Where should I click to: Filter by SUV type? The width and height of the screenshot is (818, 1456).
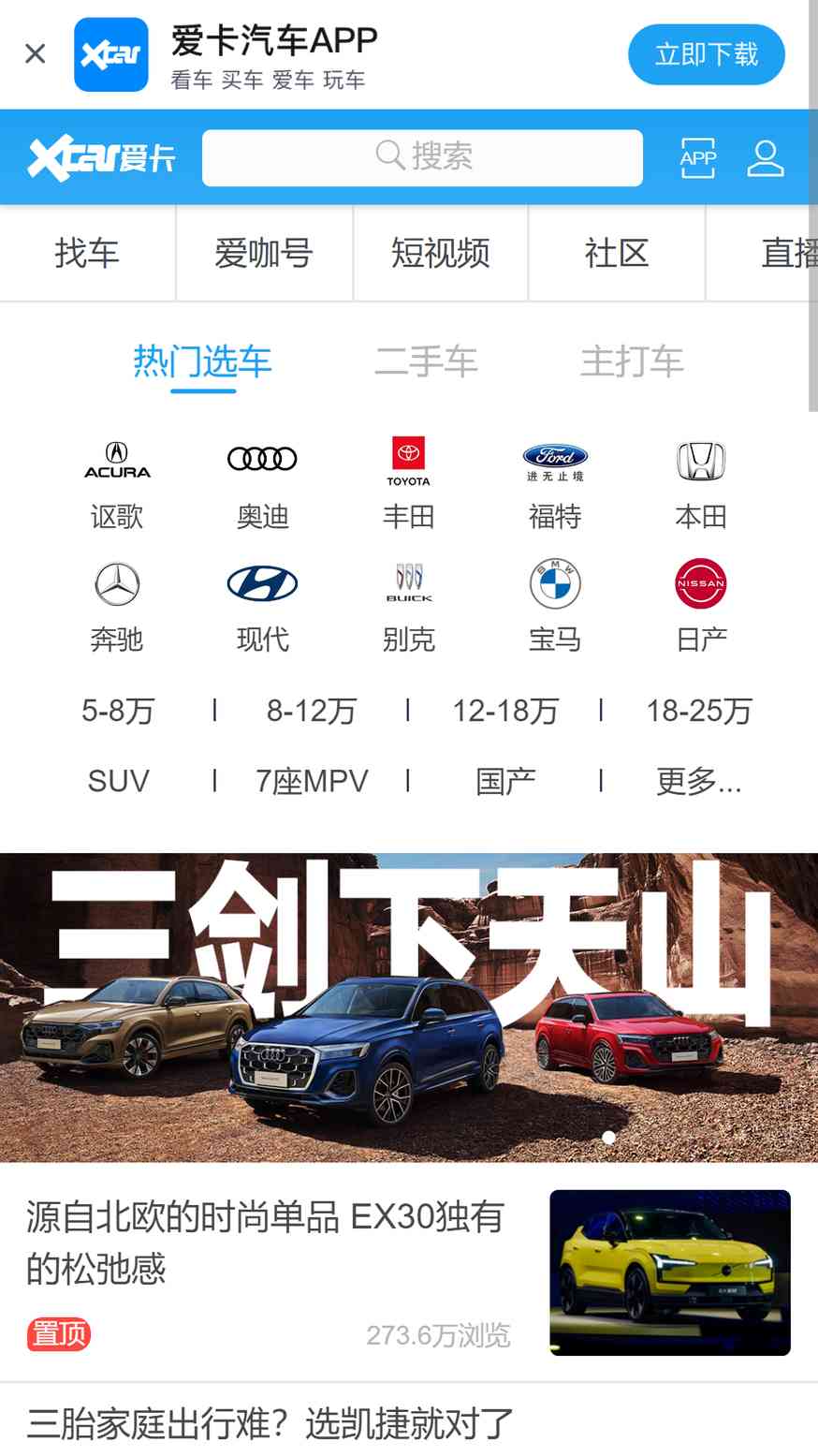click(118, 781)
